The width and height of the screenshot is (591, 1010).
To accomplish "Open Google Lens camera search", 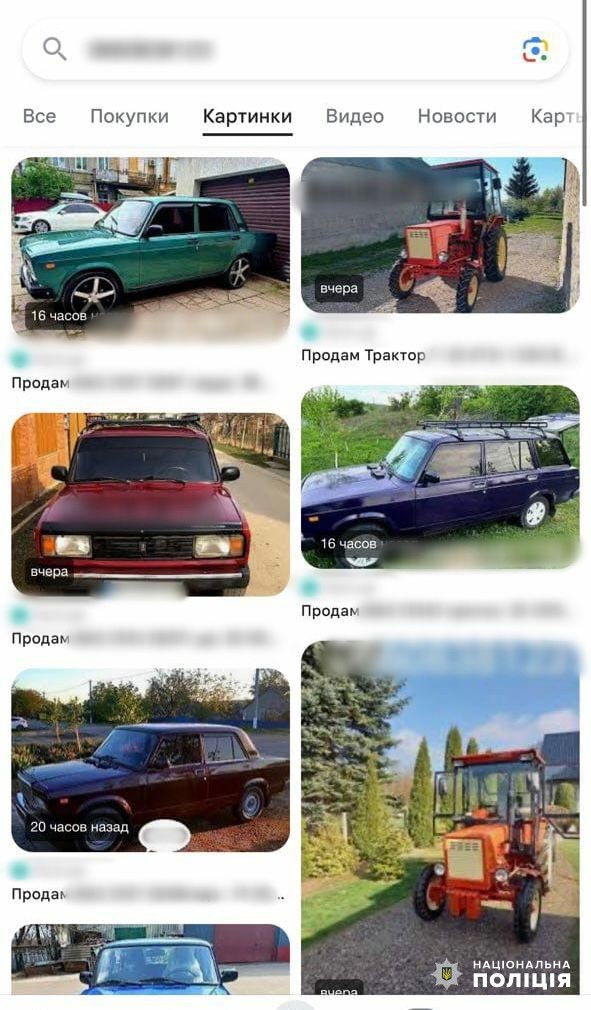I will click(535, 50).
